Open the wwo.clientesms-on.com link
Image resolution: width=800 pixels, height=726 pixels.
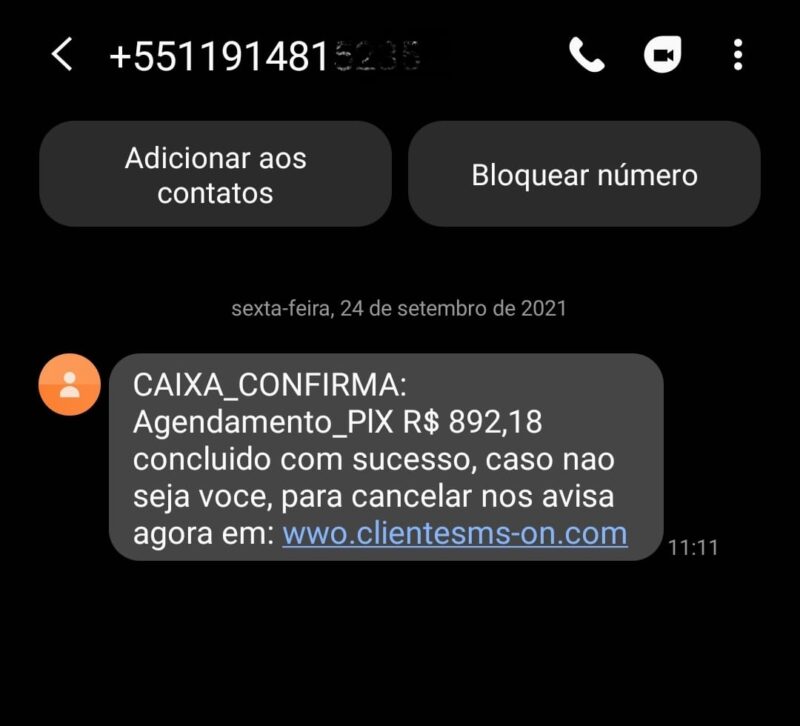coord(454,533)
